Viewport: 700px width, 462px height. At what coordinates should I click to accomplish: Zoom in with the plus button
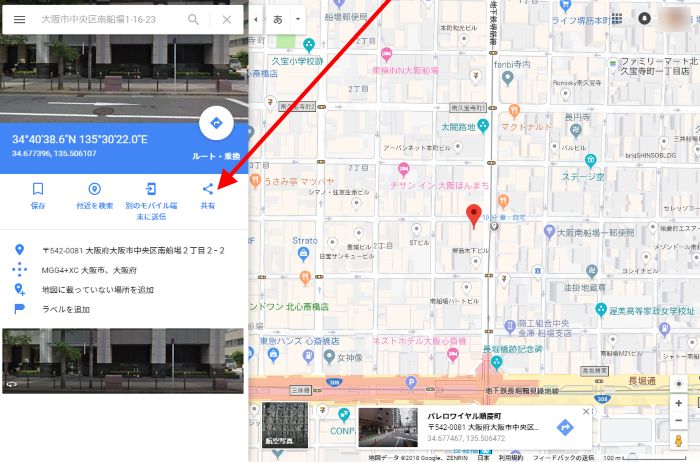coord(679,403)
